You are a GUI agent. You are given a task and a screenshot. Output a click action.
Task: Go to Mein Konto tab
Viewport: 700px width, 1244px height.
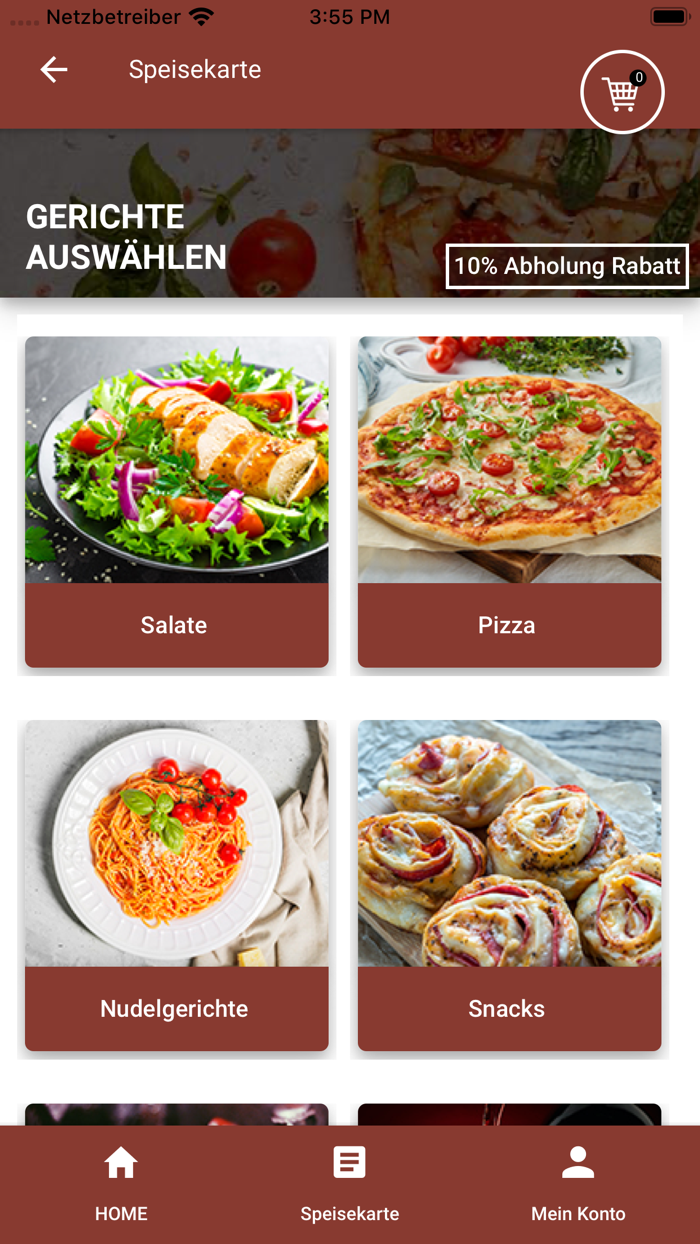(578, 1184)
